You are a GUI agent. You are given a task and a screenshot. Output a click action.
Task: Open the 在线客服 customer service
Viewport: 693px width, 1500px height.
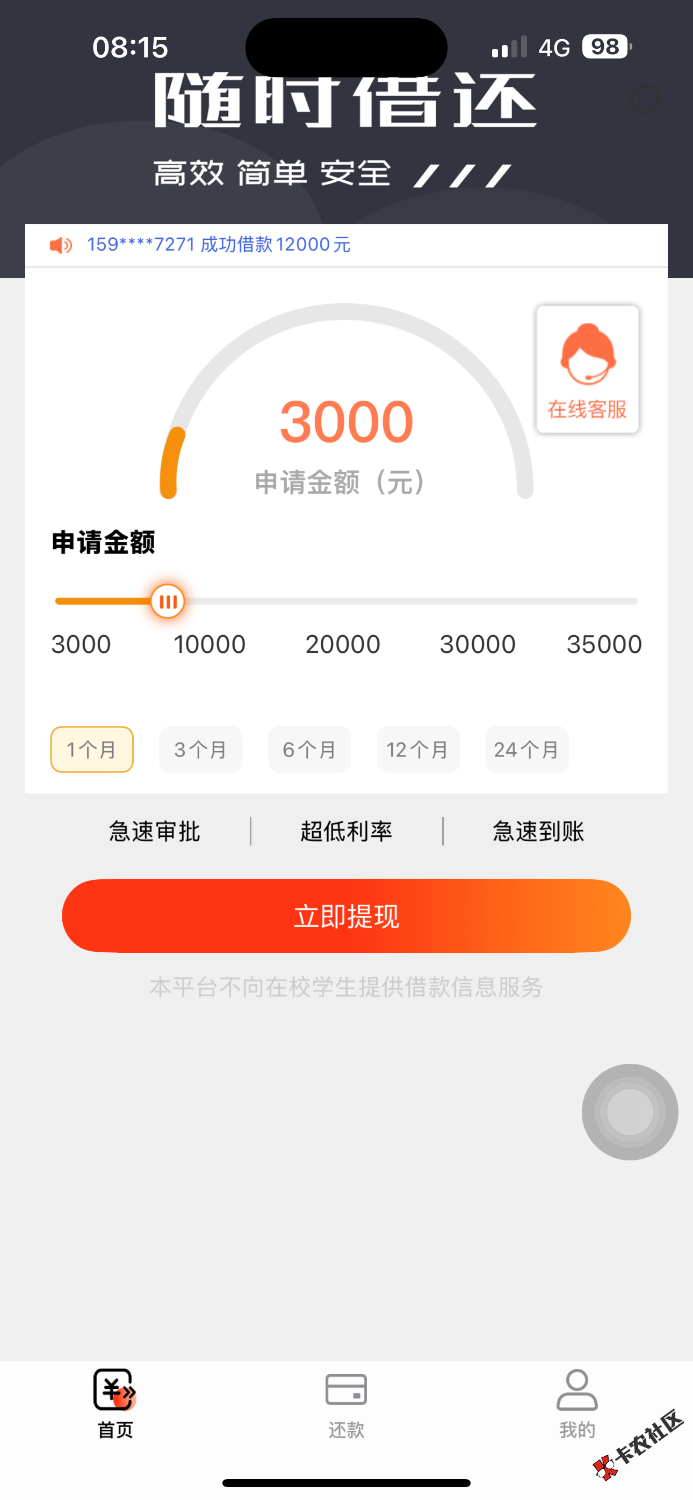click(x=587, y=369)
